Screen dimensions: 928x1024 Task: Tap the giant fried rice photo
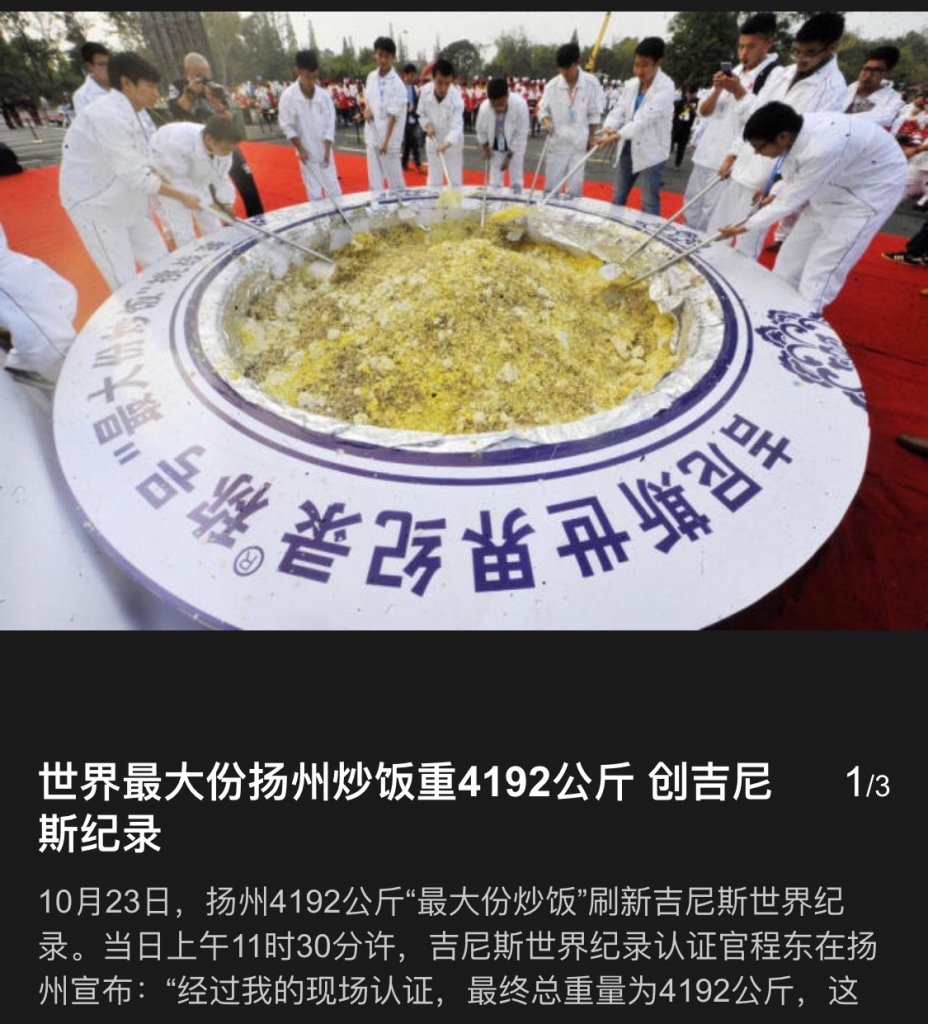pos(464,320)
